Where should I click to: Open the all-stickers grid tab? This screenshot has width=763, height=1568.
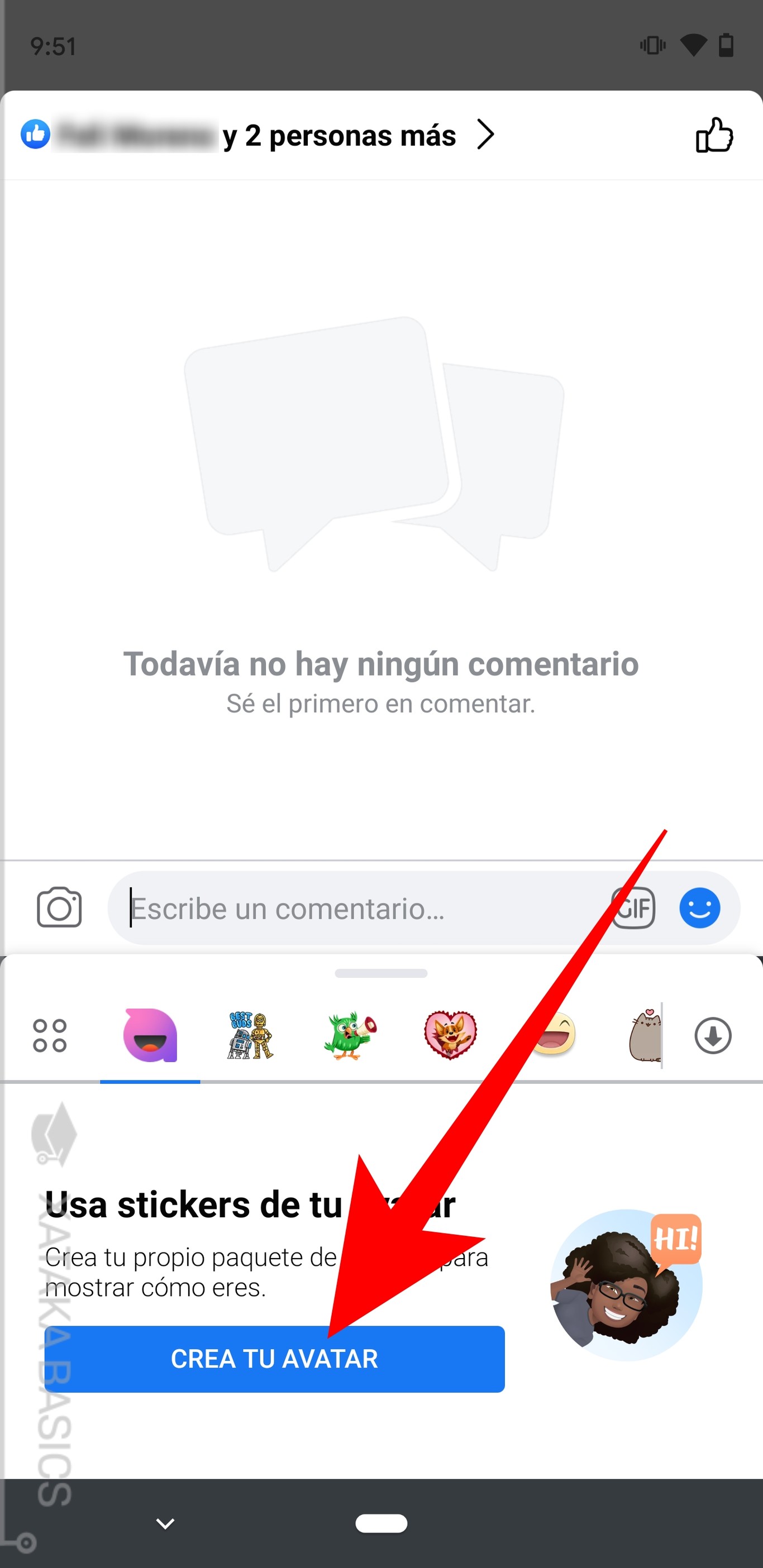tap(50, 1035)
